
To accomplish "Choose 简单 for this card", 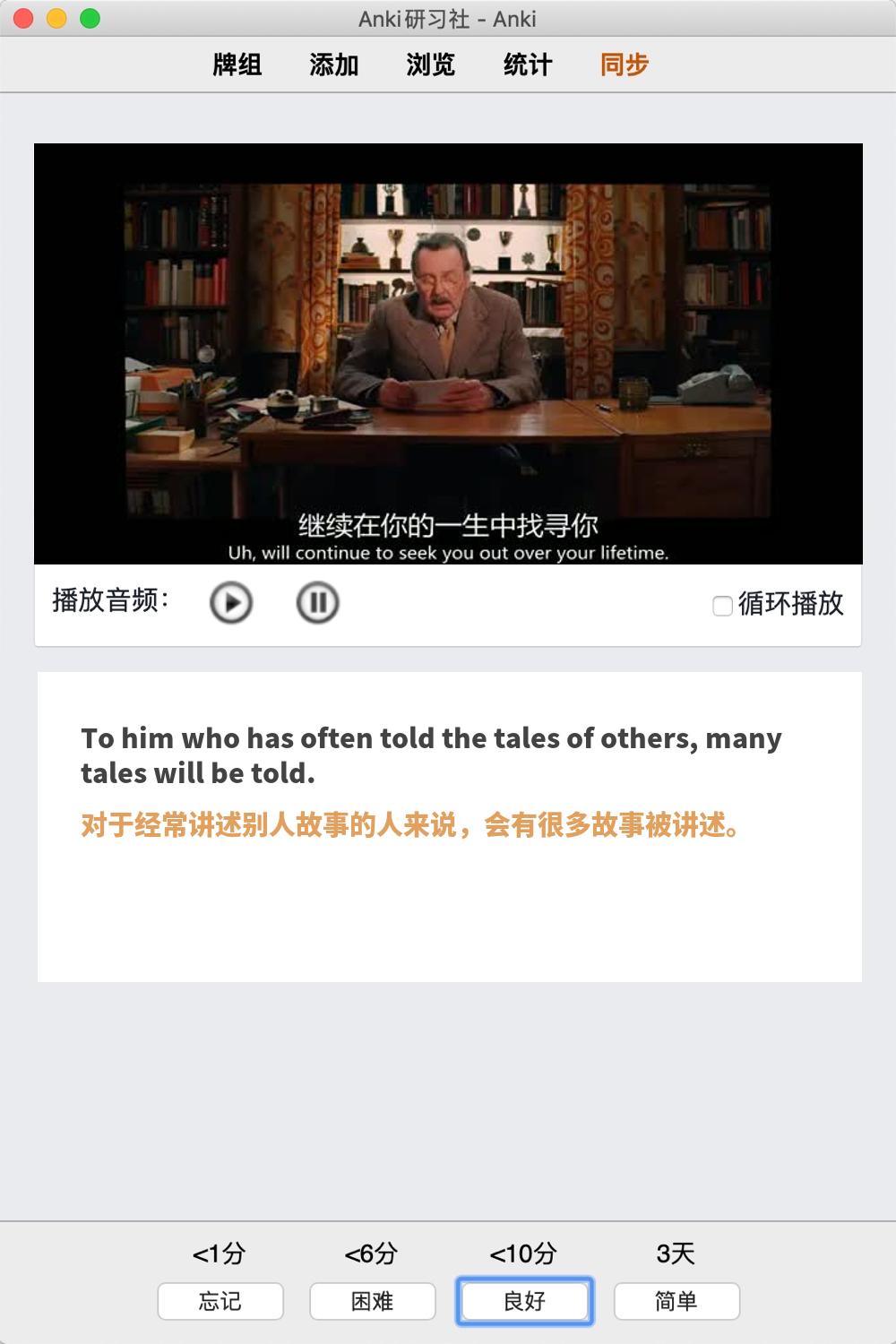I will click(x=676, y=1301).
